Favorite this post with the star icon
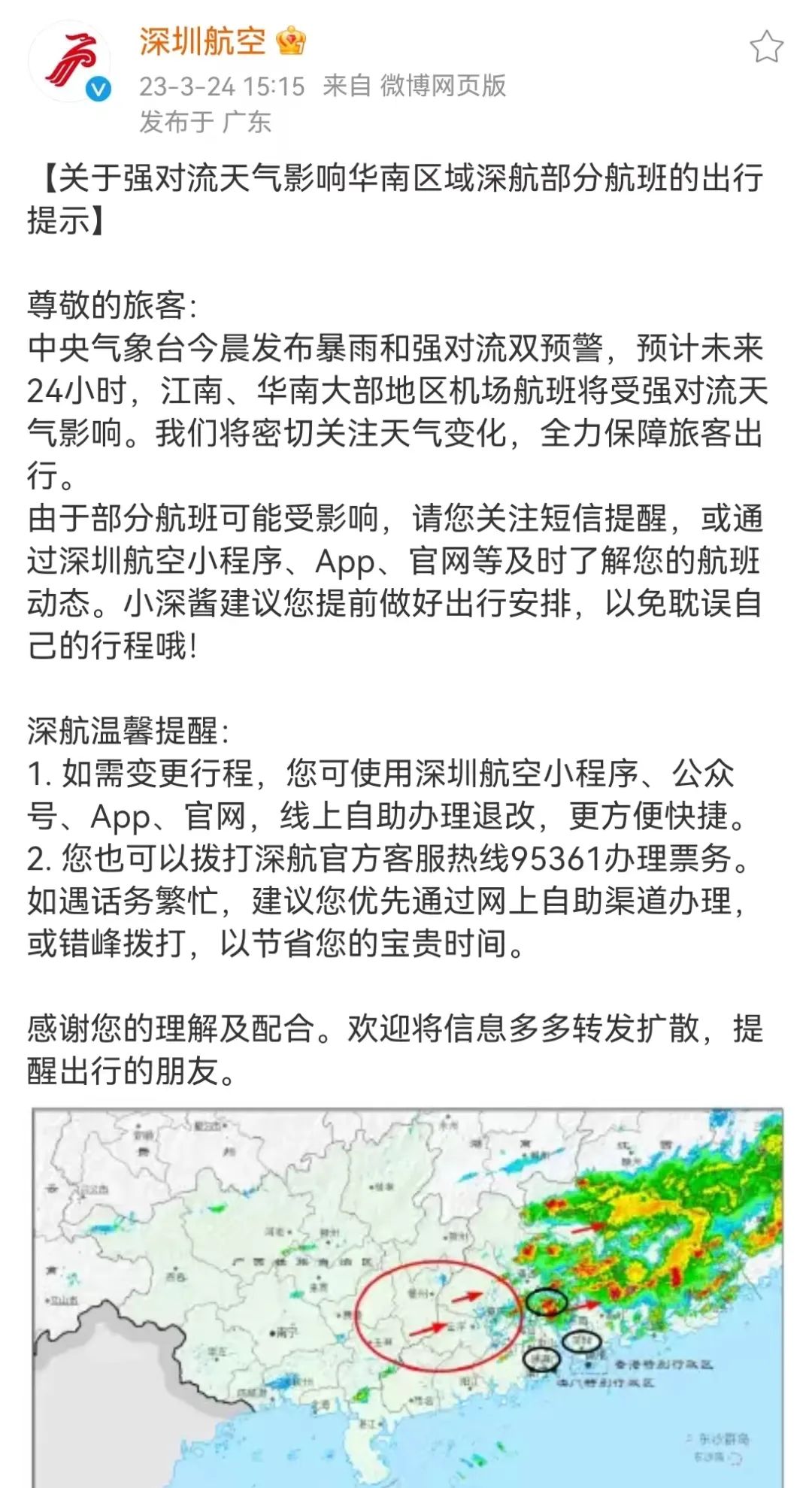The width and height of the screenshot is (812, 1488). coord(766,47)
